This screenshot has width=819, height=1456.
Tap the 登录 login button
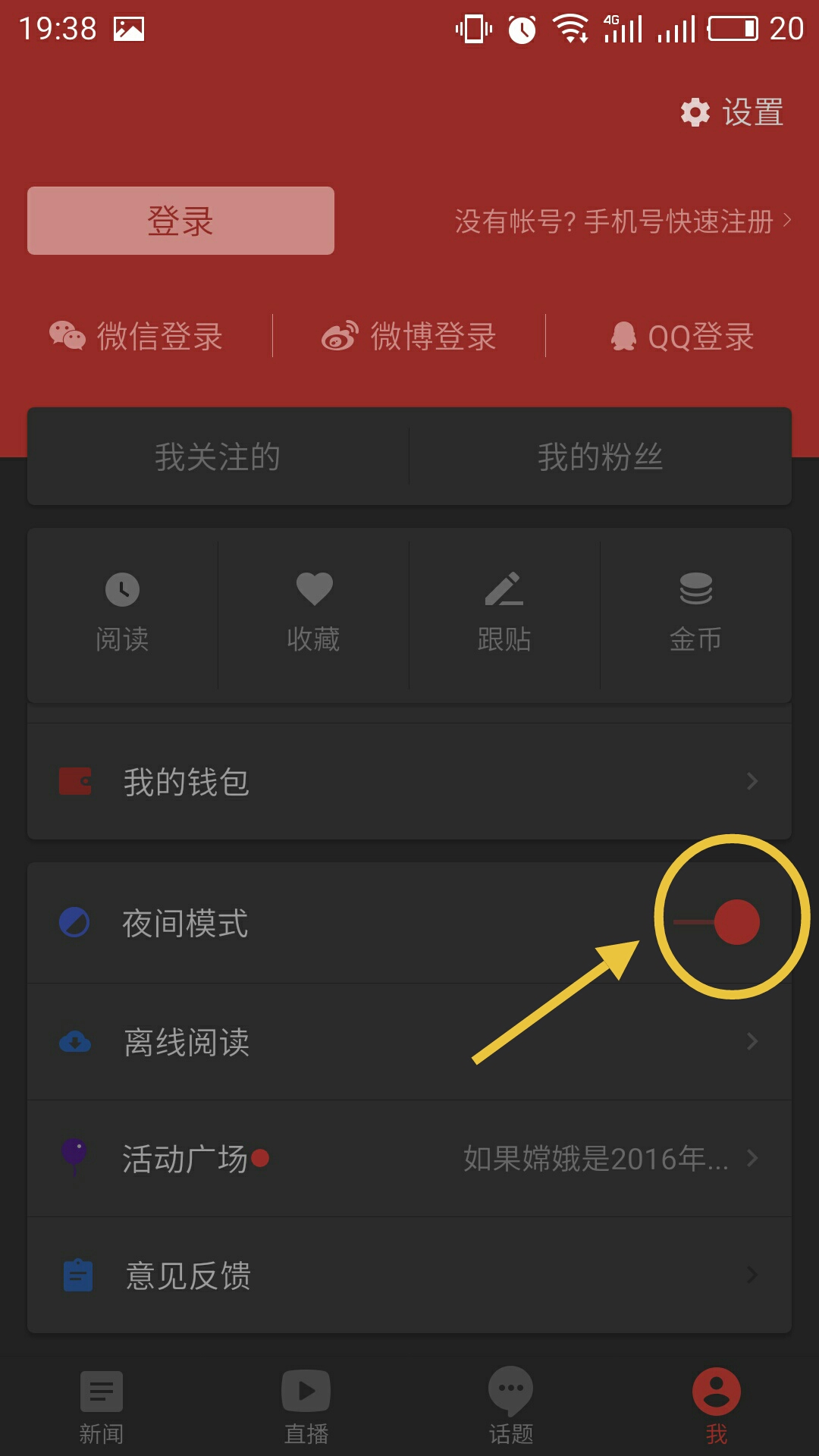click(180, 221)
